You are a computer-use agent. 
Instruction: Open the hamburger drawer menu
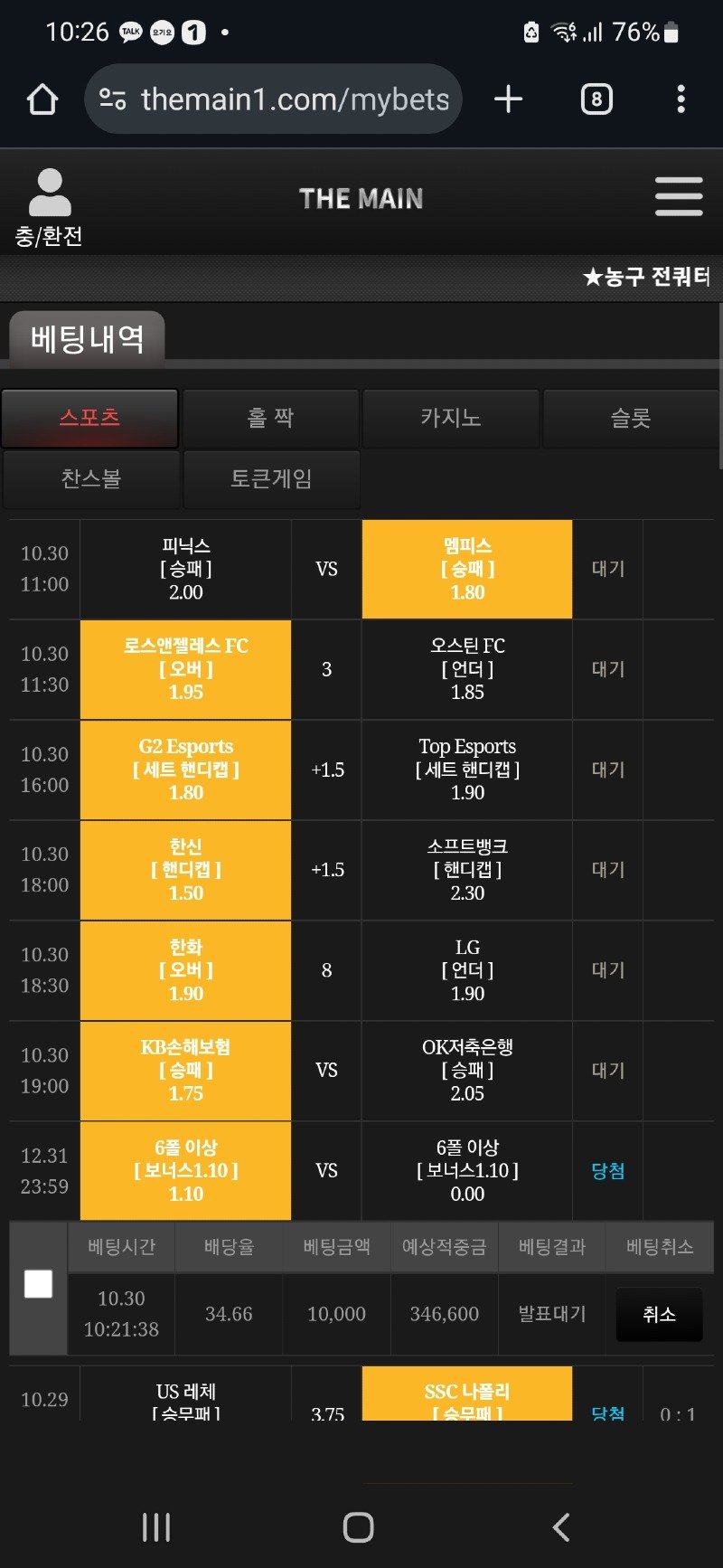click(679, 197)
